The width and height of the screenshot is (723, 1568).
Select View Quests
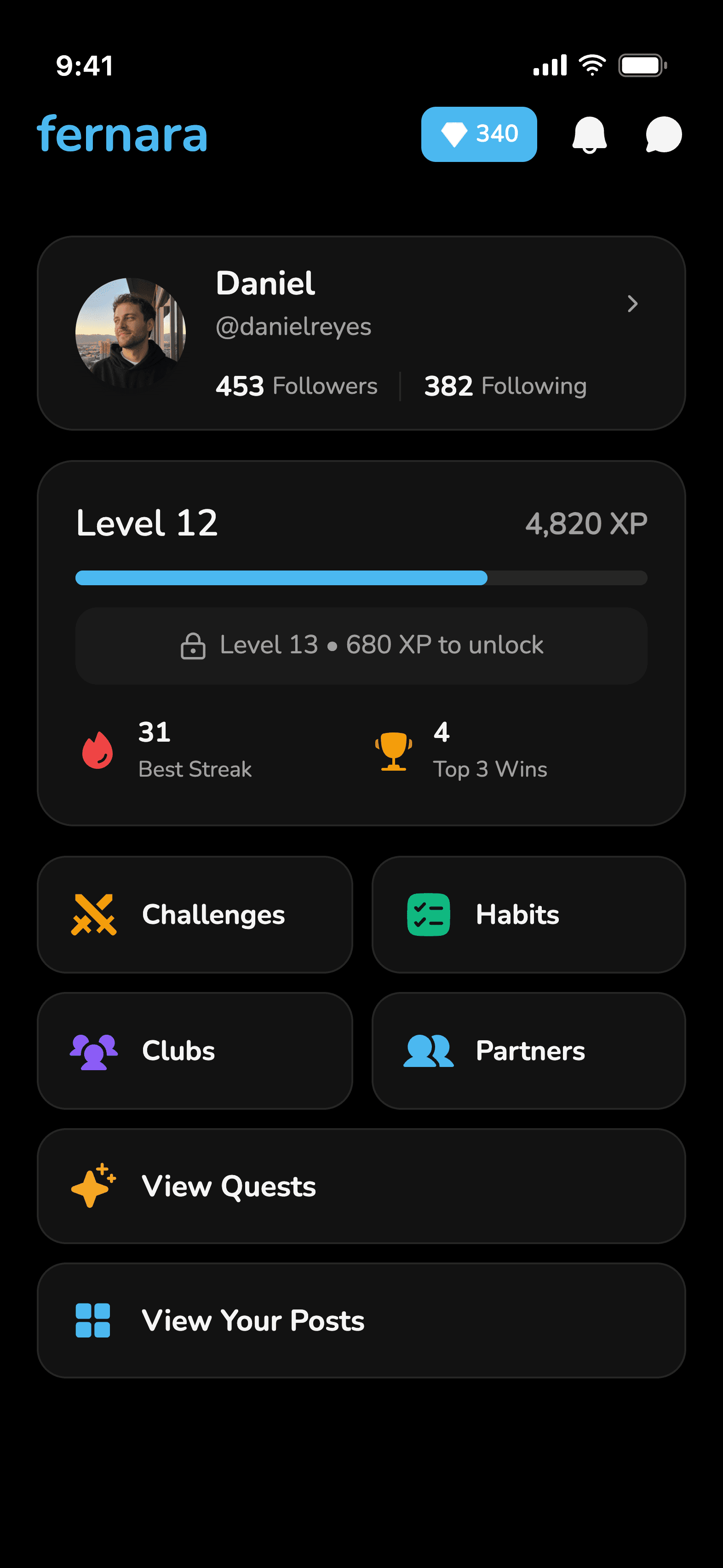tap(361, 1186)
